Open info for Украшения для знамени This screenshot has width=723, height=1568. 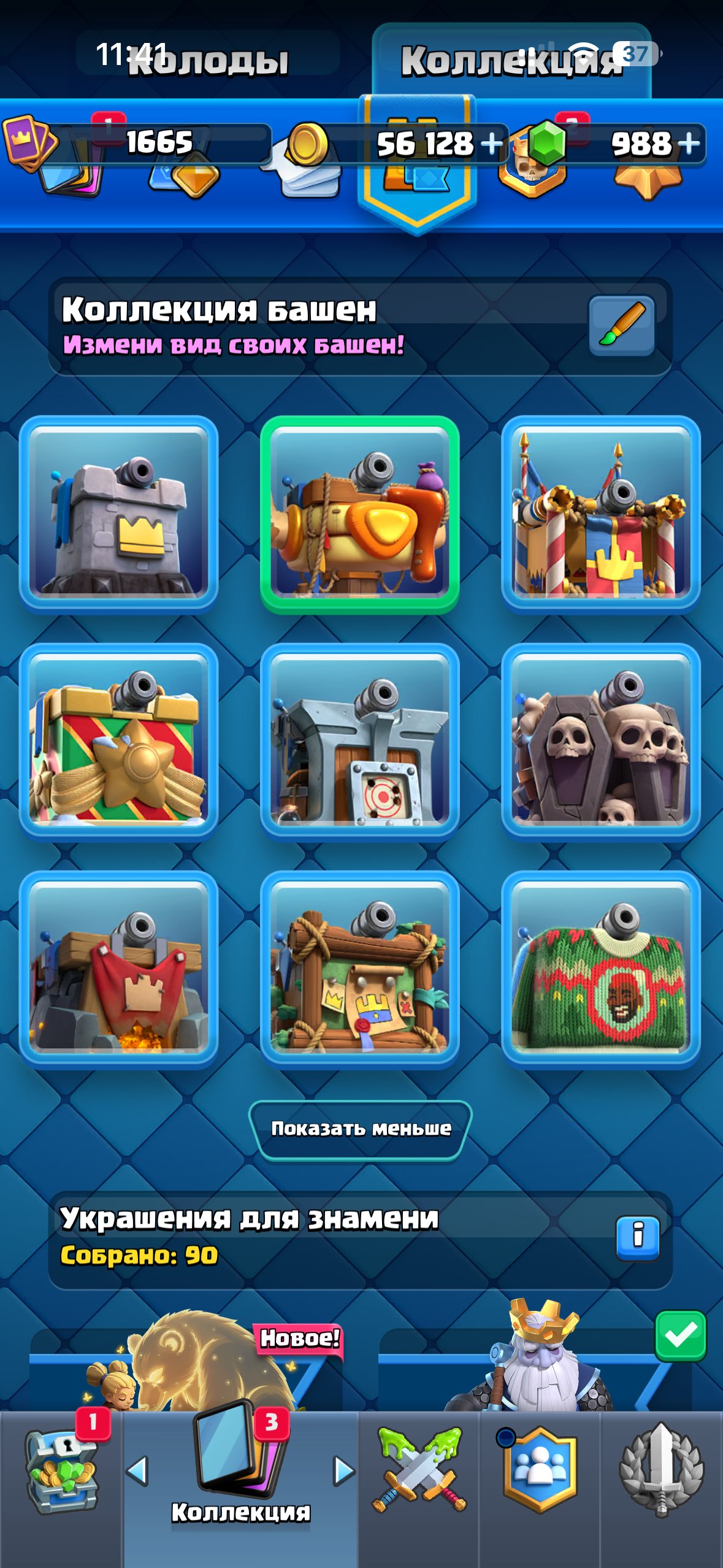638,1238
